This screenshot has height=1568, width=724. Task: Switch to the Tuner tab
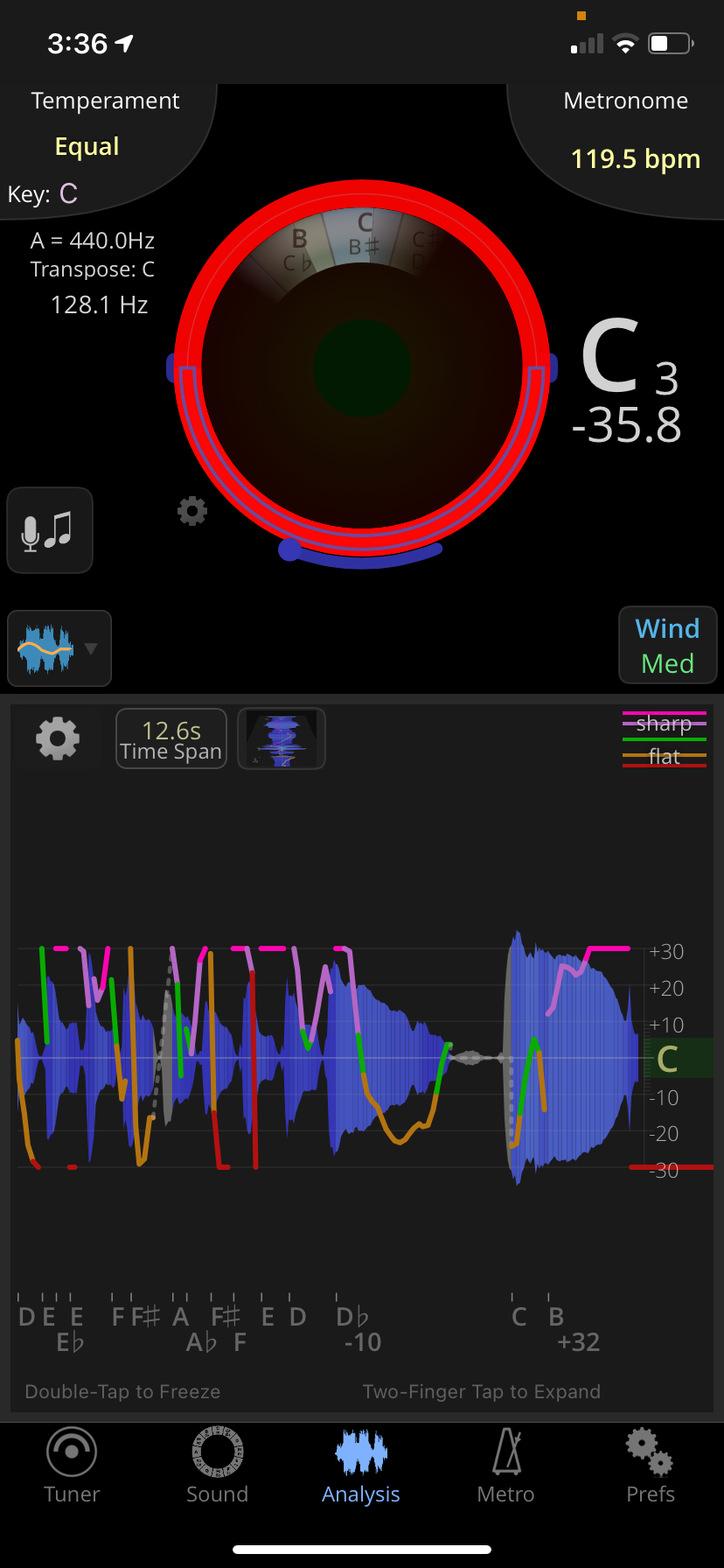pos(72,1466)
